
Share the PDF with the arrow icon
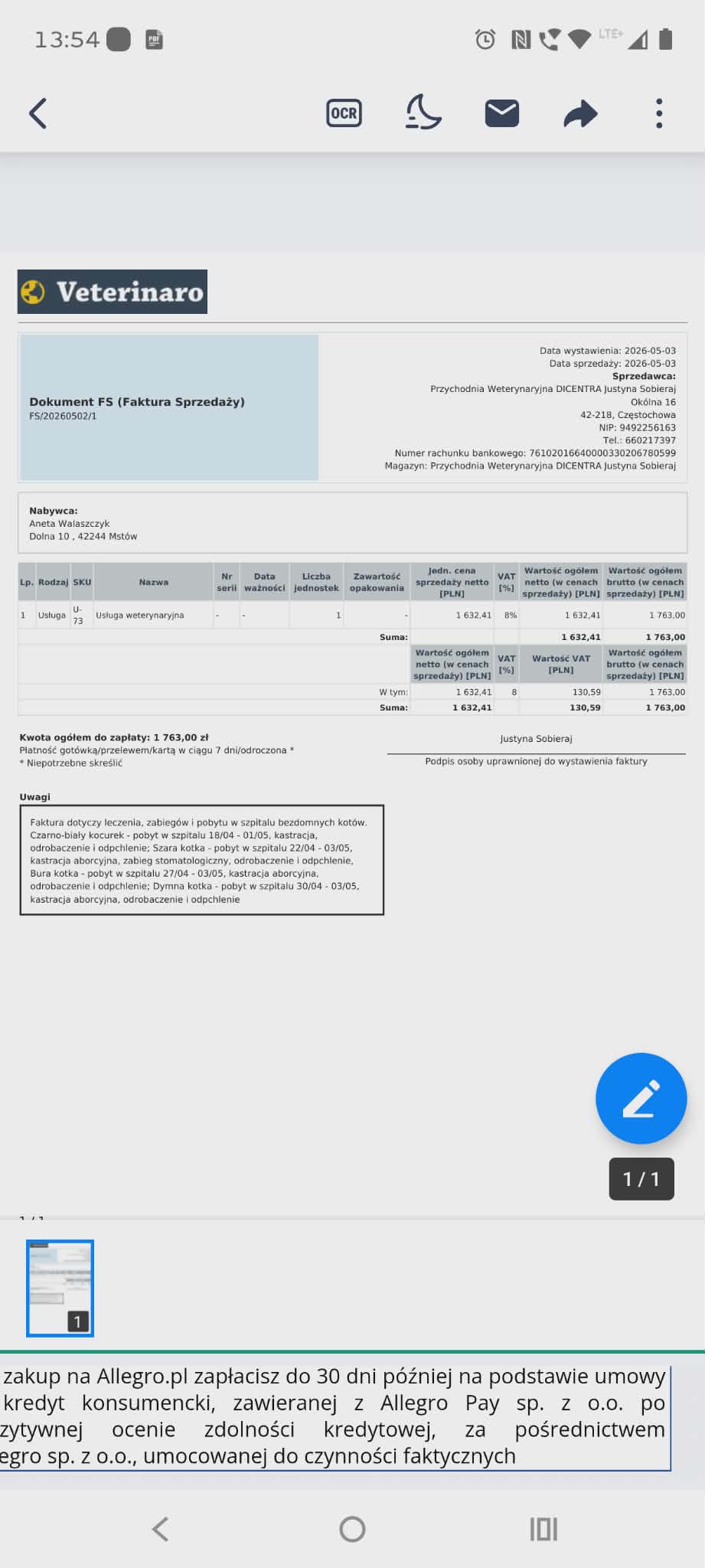(x=580, y=113)
